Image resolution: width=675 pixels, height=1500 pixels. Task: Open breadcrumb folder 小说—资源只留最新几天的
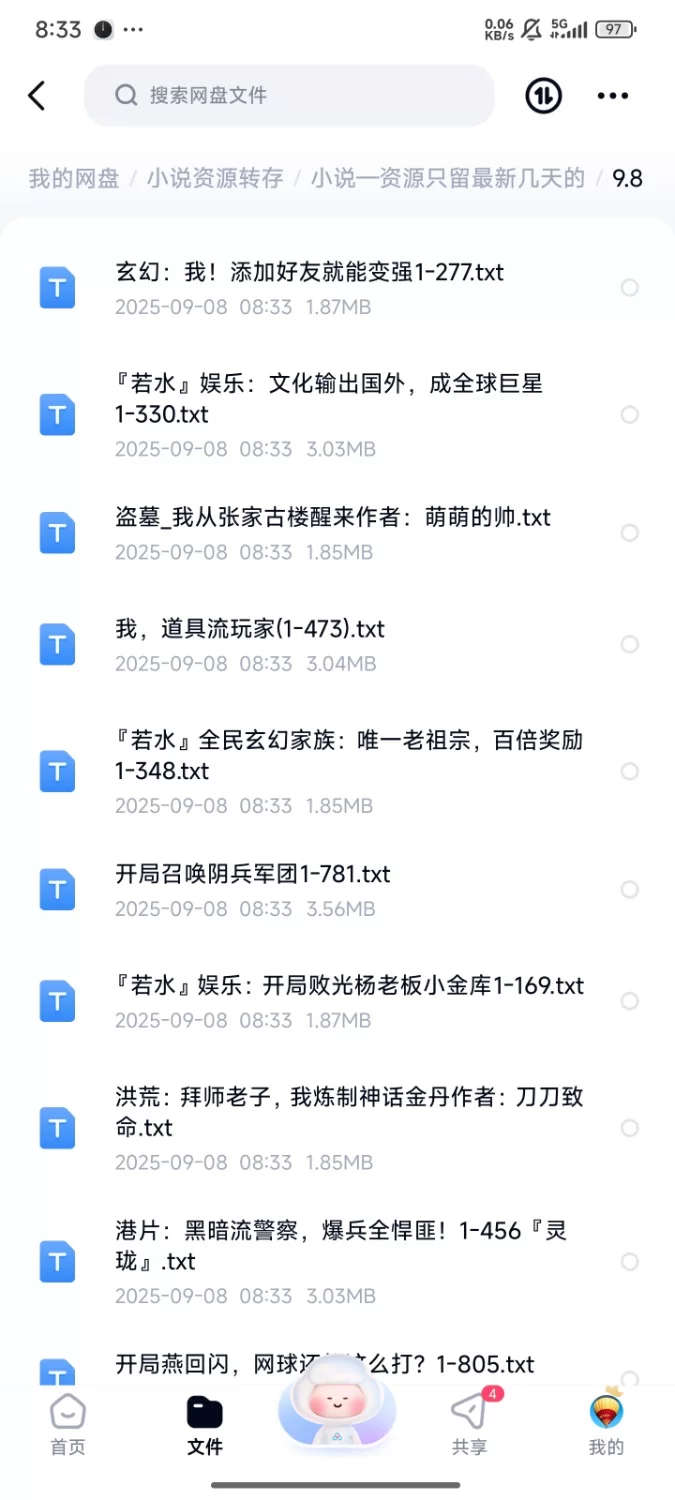coord(447,179)
